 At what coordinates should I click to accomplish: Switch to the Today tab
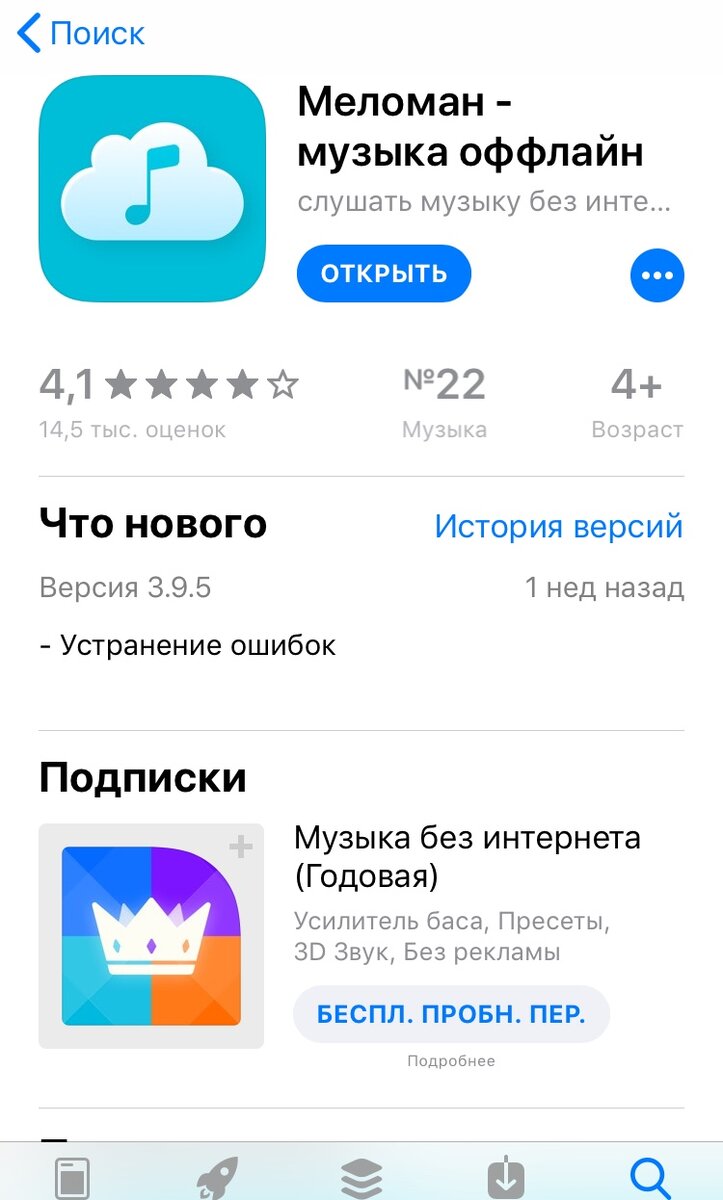coord(72,1177)
